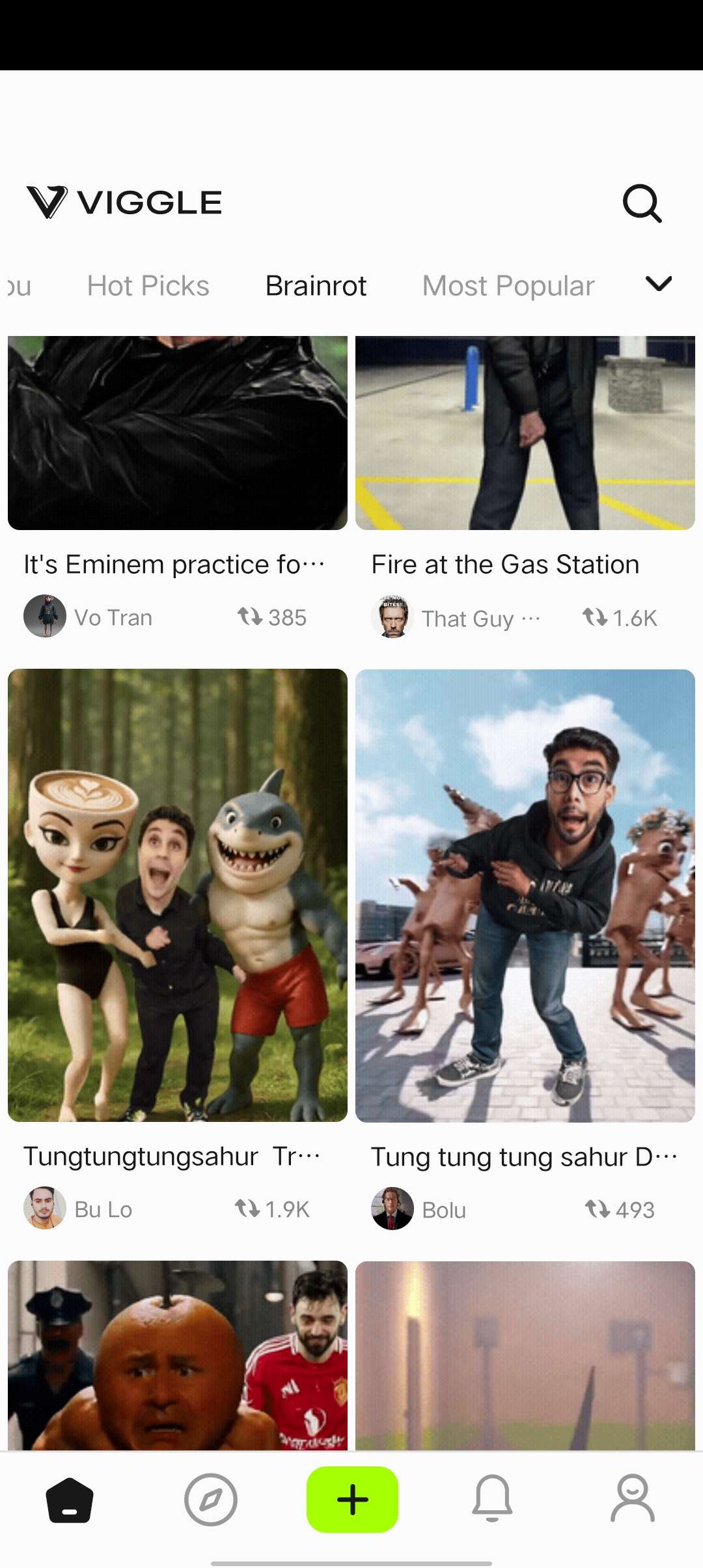Open the search icon
Viewport: 703px width, 1568px height.
click(642, 204)
